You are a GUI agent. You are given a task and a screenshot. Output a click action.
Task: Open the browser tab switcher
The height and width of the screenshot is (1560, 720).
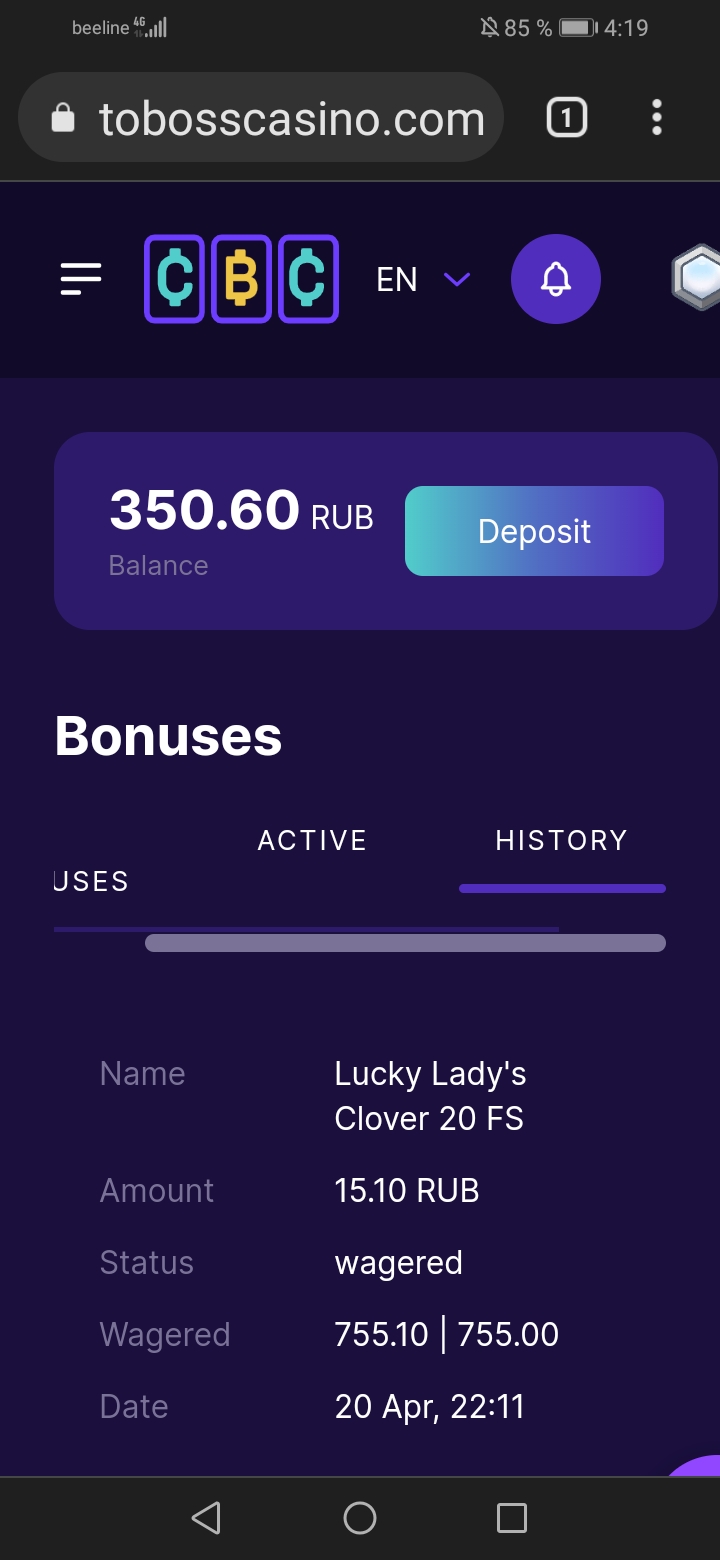pos(566,118)
